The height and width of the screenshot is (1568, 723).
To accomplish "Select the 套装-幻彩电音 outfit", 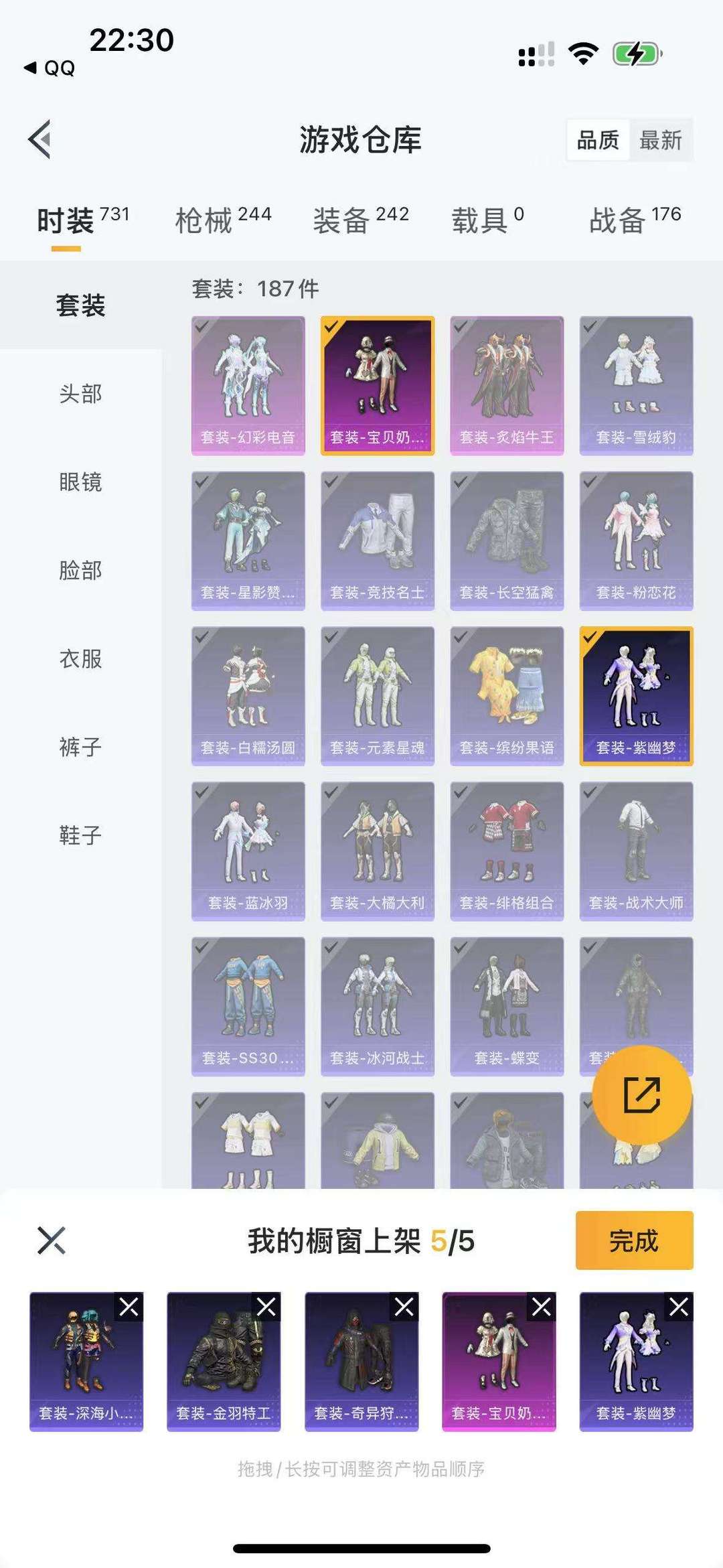I will (x=248, y=386).
